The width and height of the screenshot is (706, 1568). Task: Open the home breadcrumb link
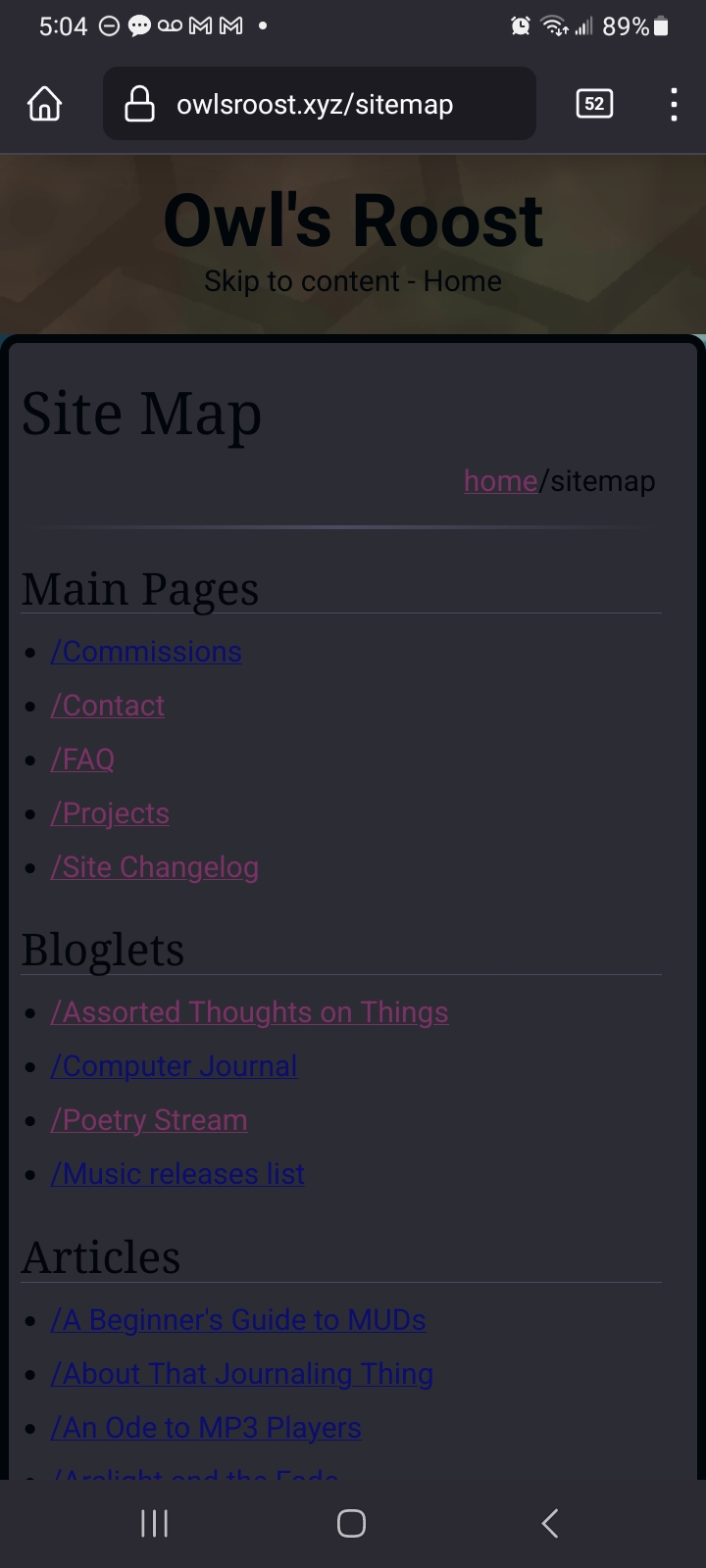point(500,481)
